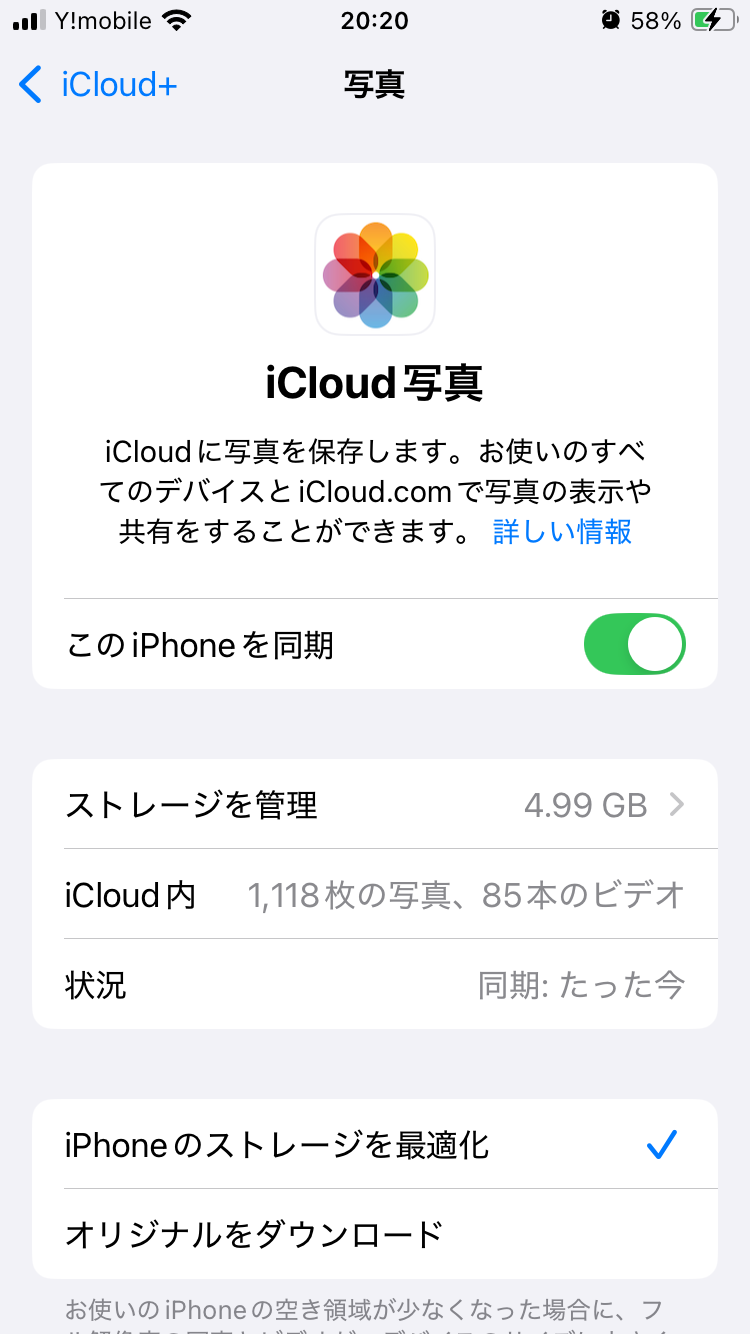This screenshot has height=1334, width=750.
Task: Open the 詳しい情報 link
Action: point(562,532)
